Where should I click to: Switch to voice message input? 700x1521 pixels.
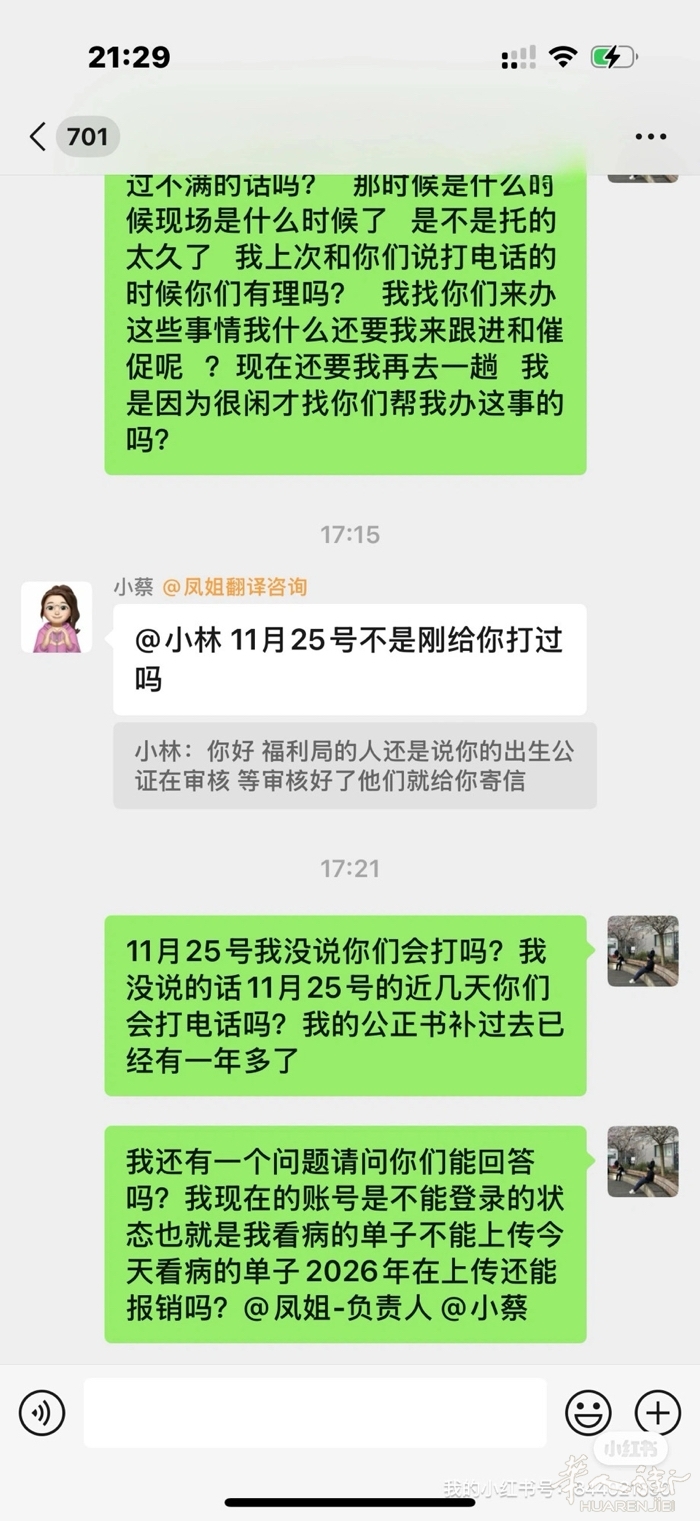(41, 1413)
